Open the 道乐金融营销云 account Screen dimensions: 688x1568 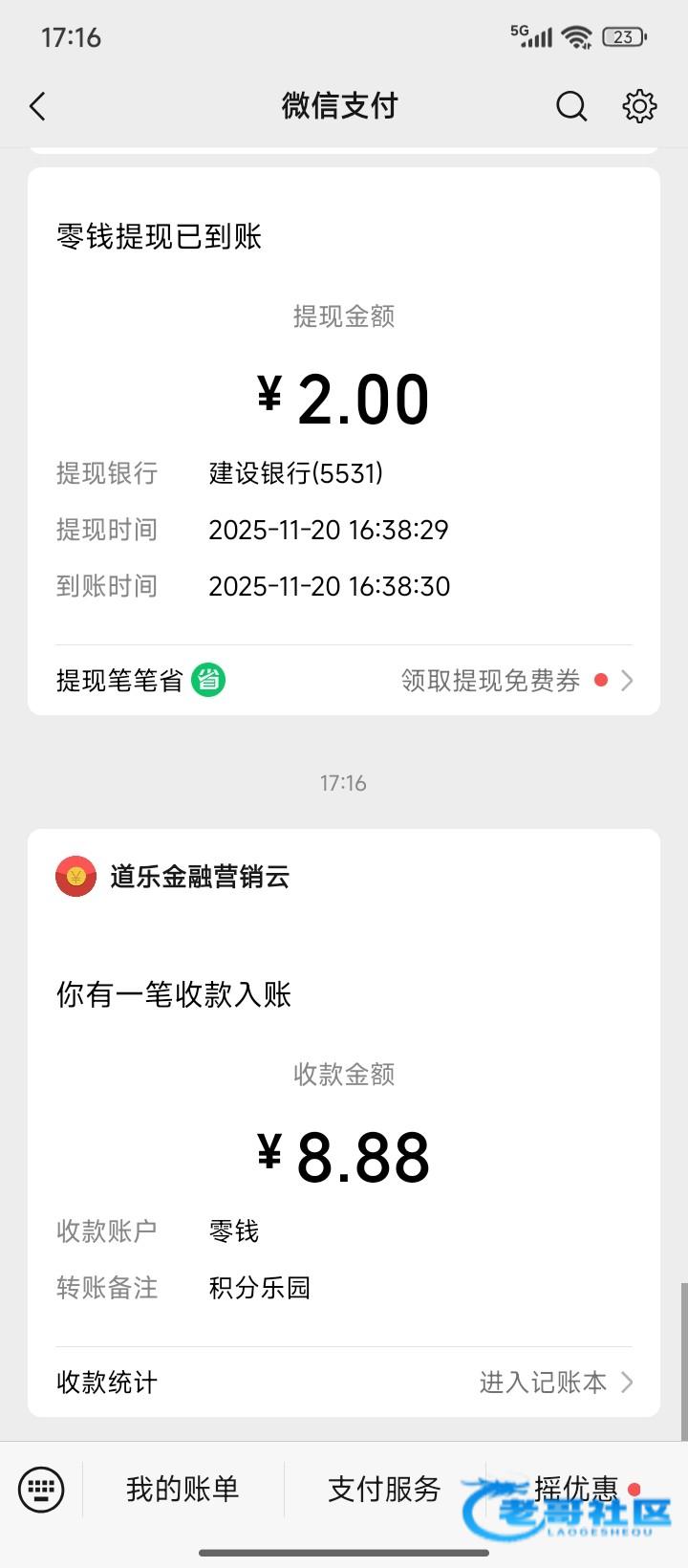(199, 877)
